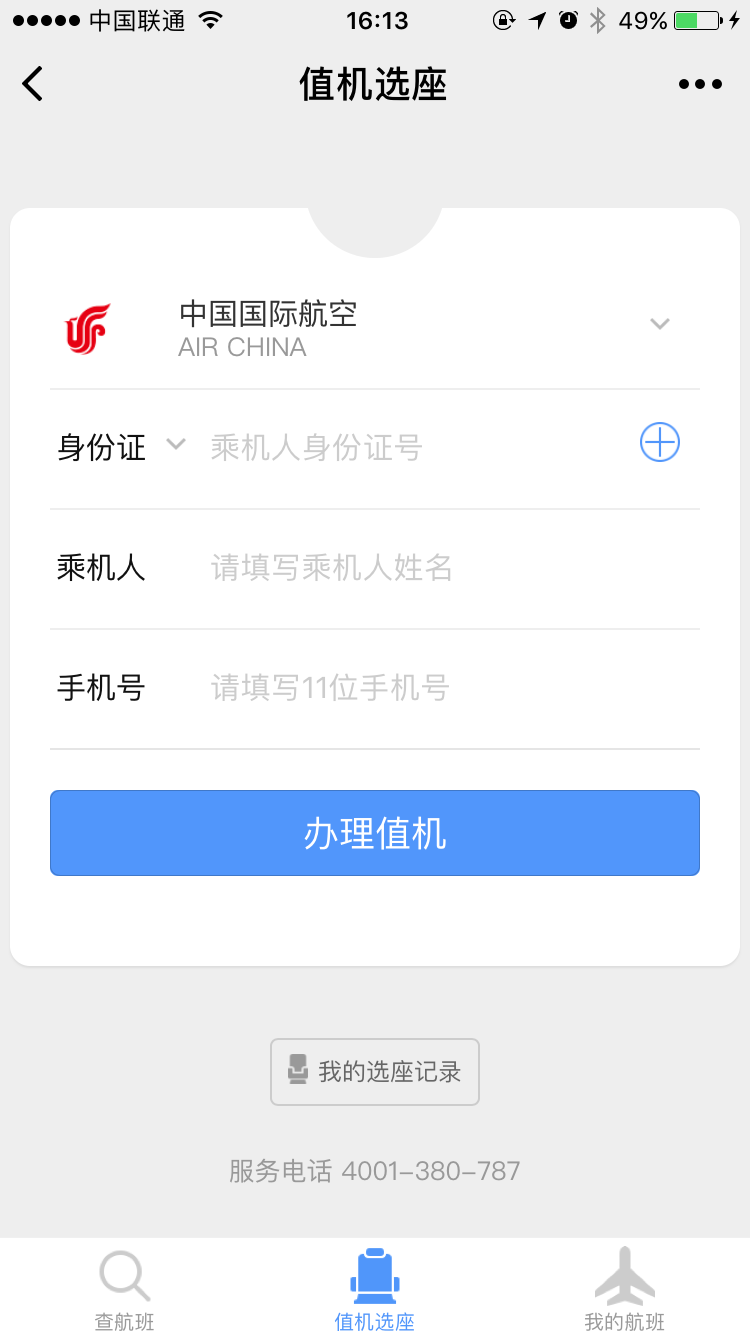
Task: Open 我的选座记录 seat records
Action: click(x=375, y=1072)
